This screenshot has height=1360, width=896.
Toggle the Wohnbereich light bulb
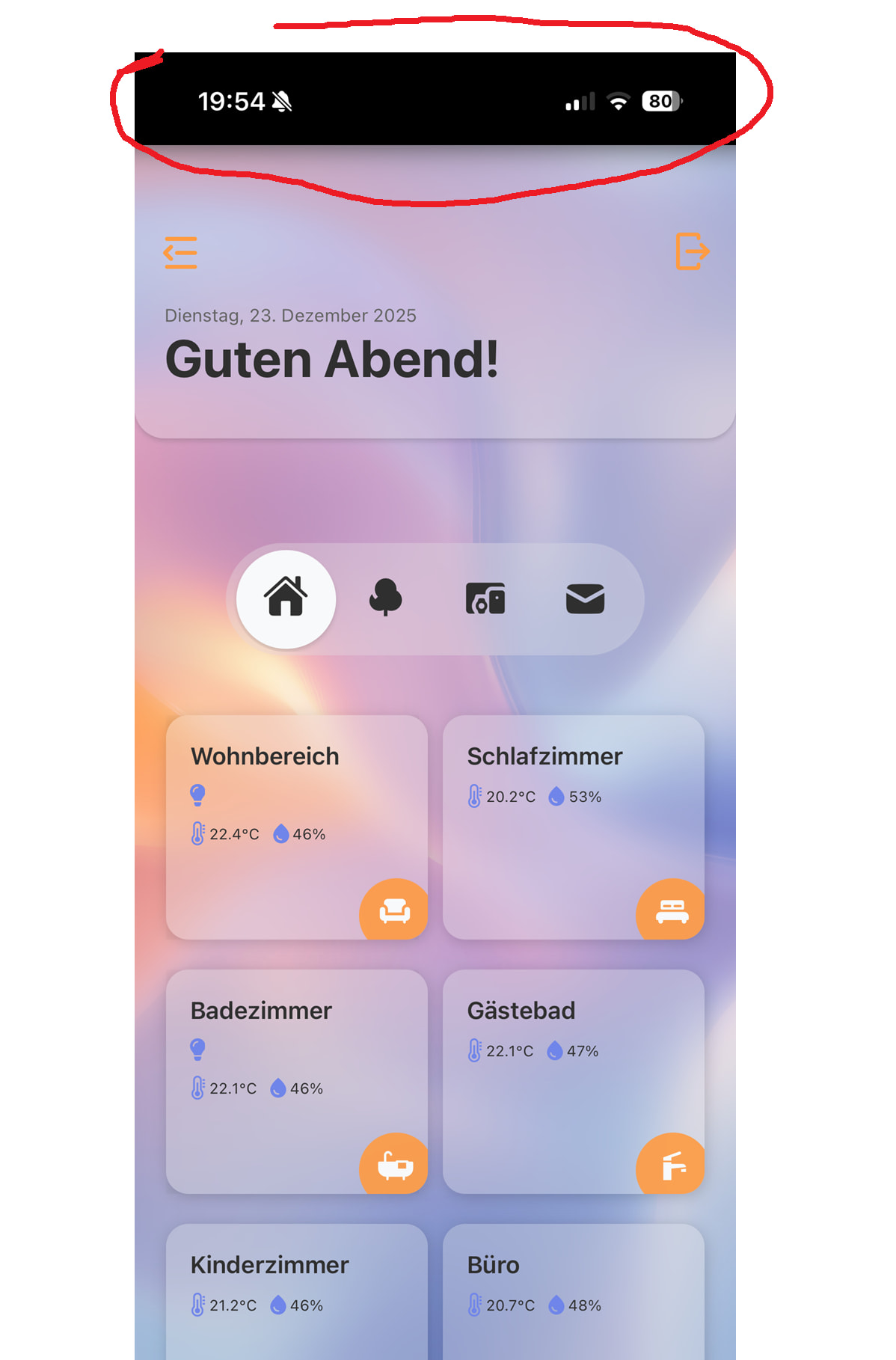pos(197,794)
